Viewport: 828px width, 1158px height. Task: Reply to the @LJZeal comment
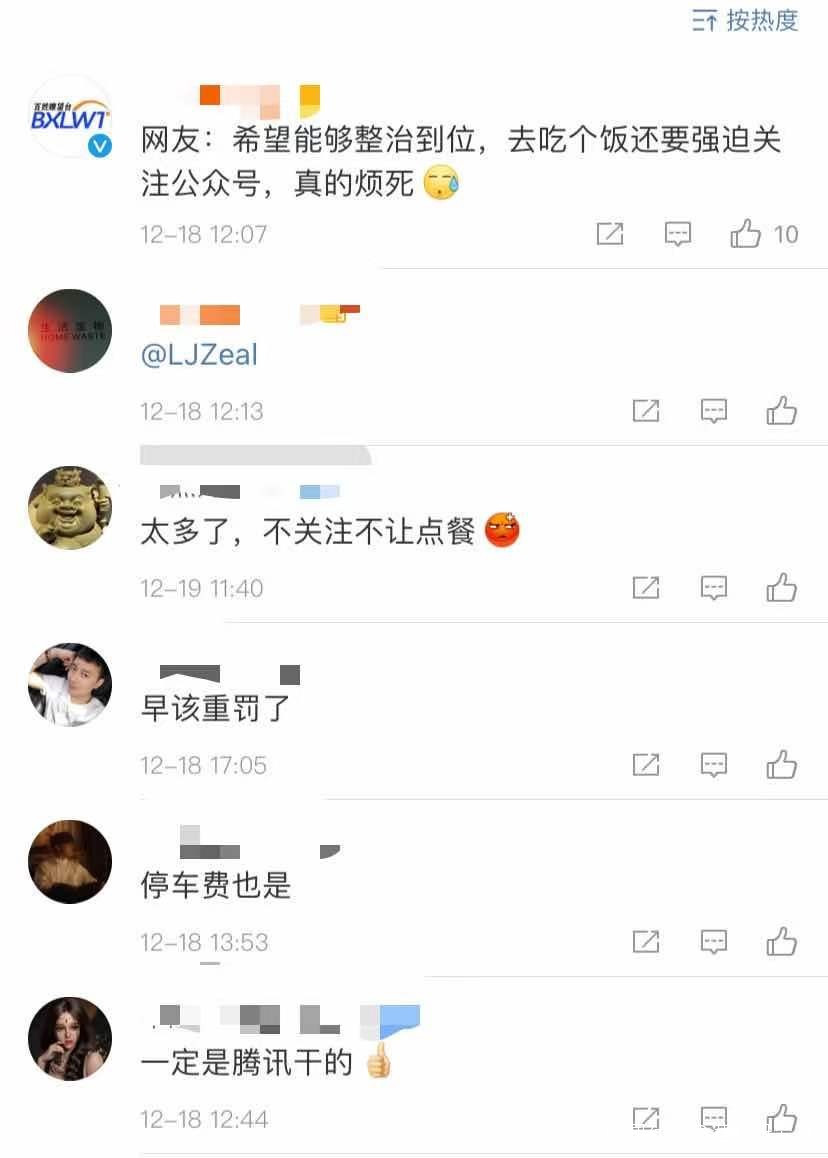714,411
